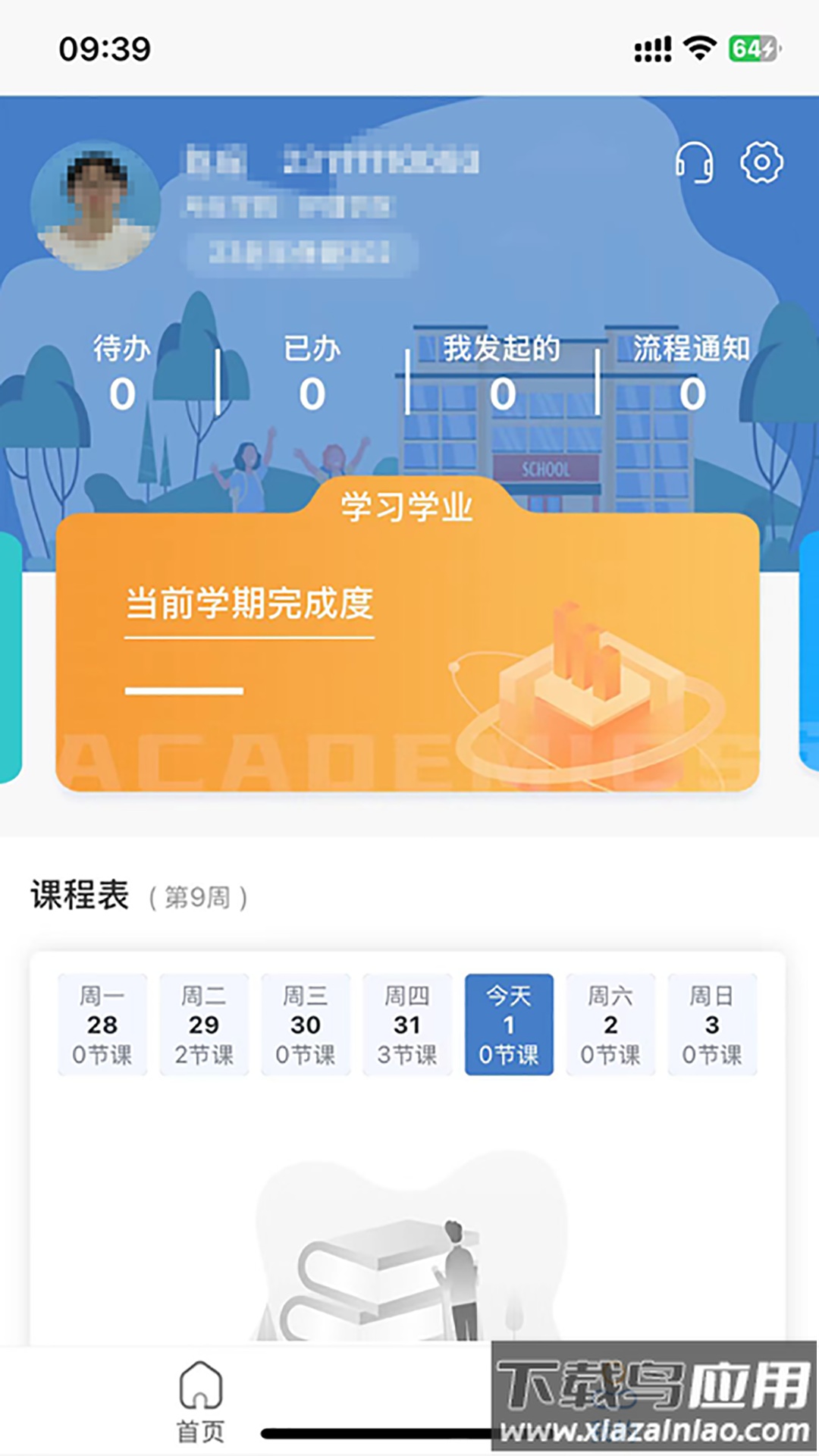Open 已办 completed tasks
819x1456 pixels.
(312, 373)
